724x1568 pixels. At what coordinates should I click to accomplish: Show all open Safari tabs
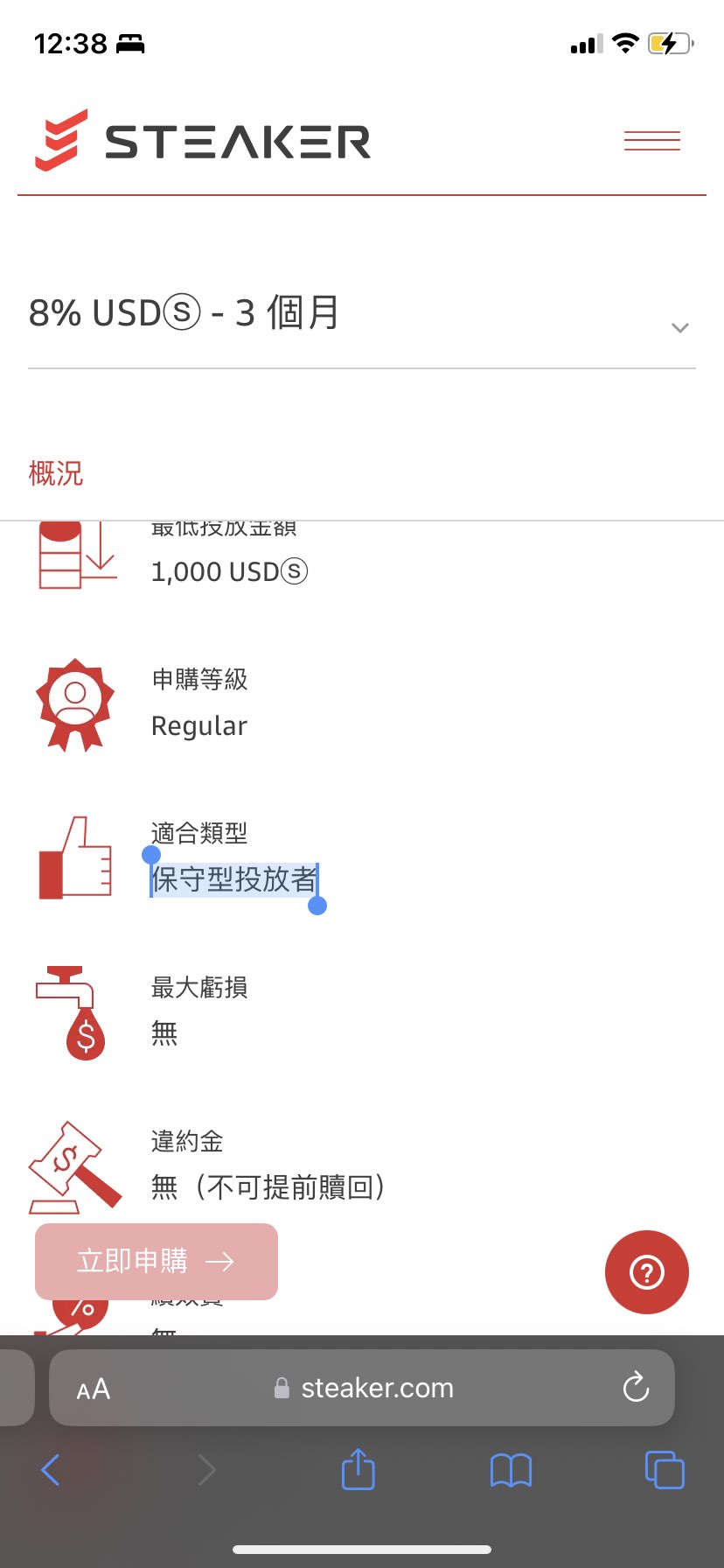coord(664,1470)
